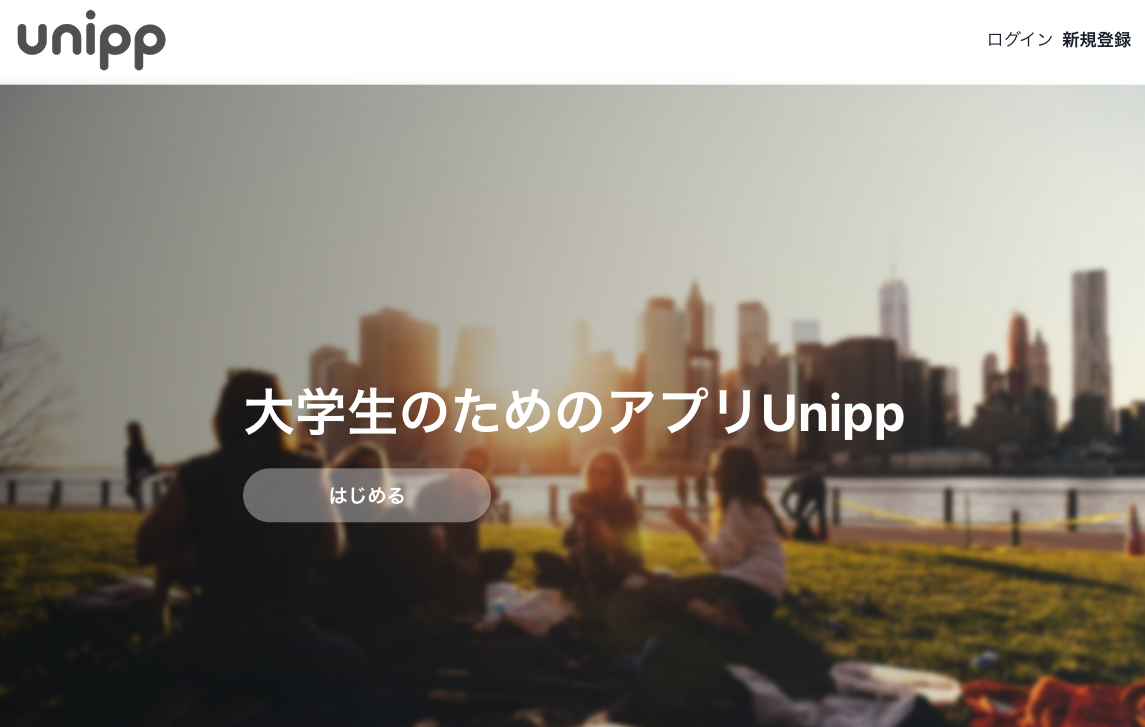Image resolution: width=1145 pixels, height=727 pixels.
Task: Open the ログイン link
Action: 1018,40
